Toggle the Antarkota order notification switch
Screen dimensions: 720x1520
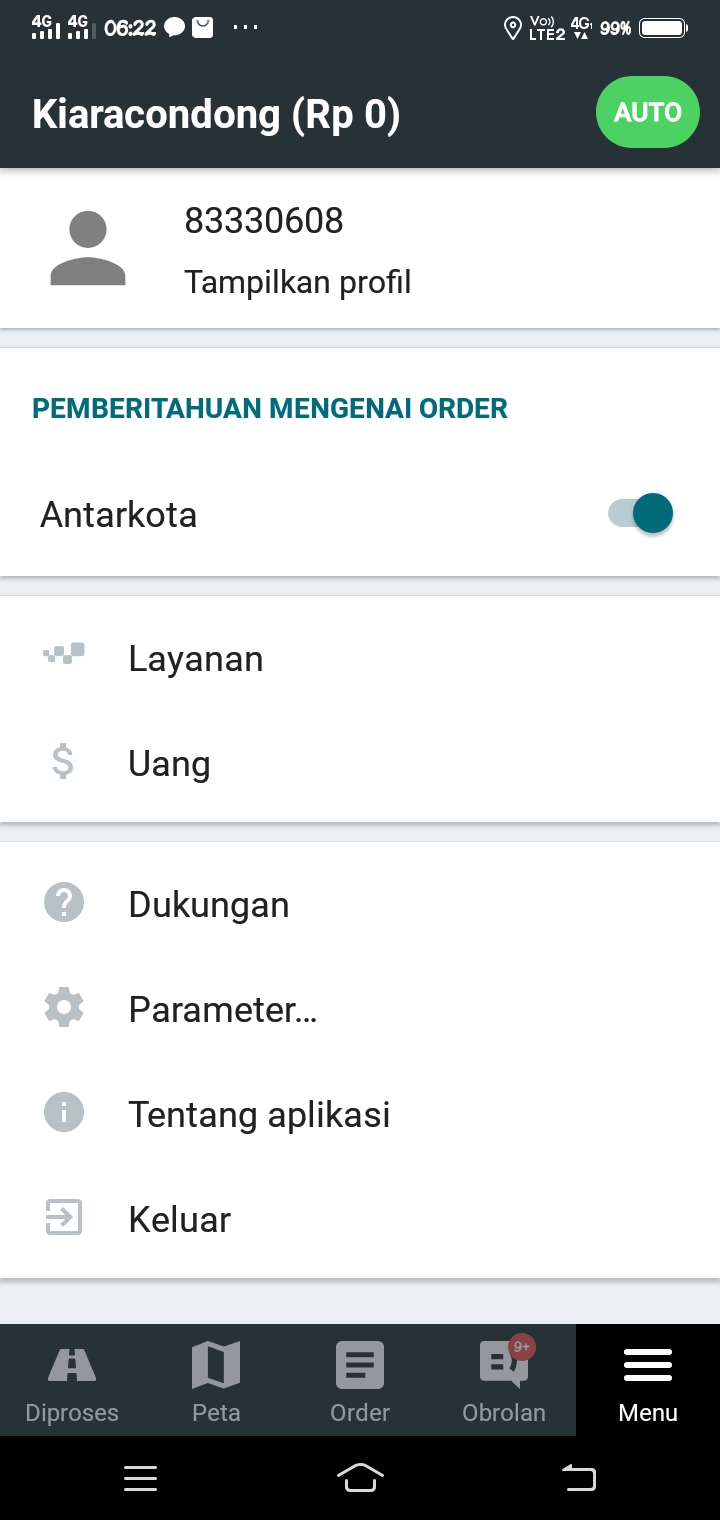pos(641,514)
